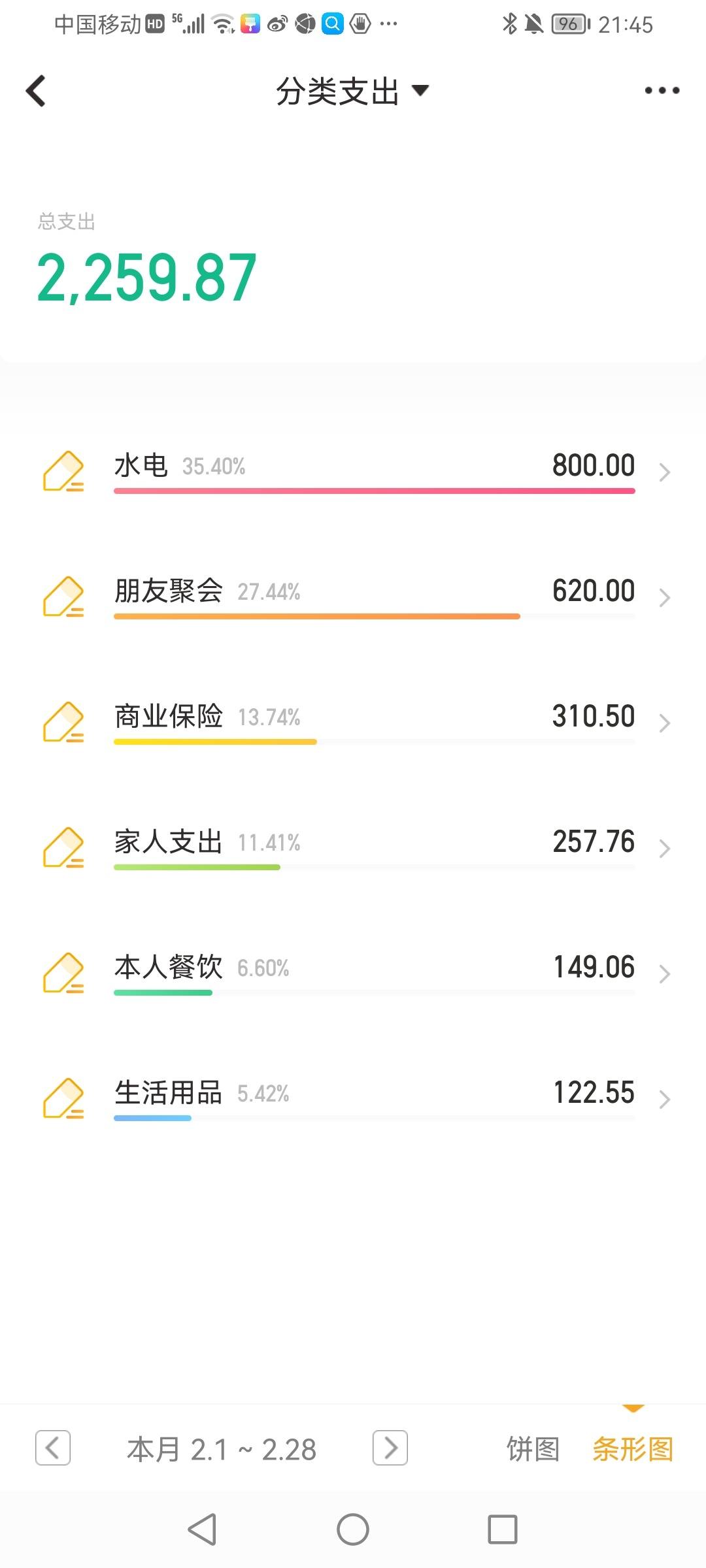Open the 生活用品 row
This screenshot has height=1568, width=706.
(x=353, y=1098)
